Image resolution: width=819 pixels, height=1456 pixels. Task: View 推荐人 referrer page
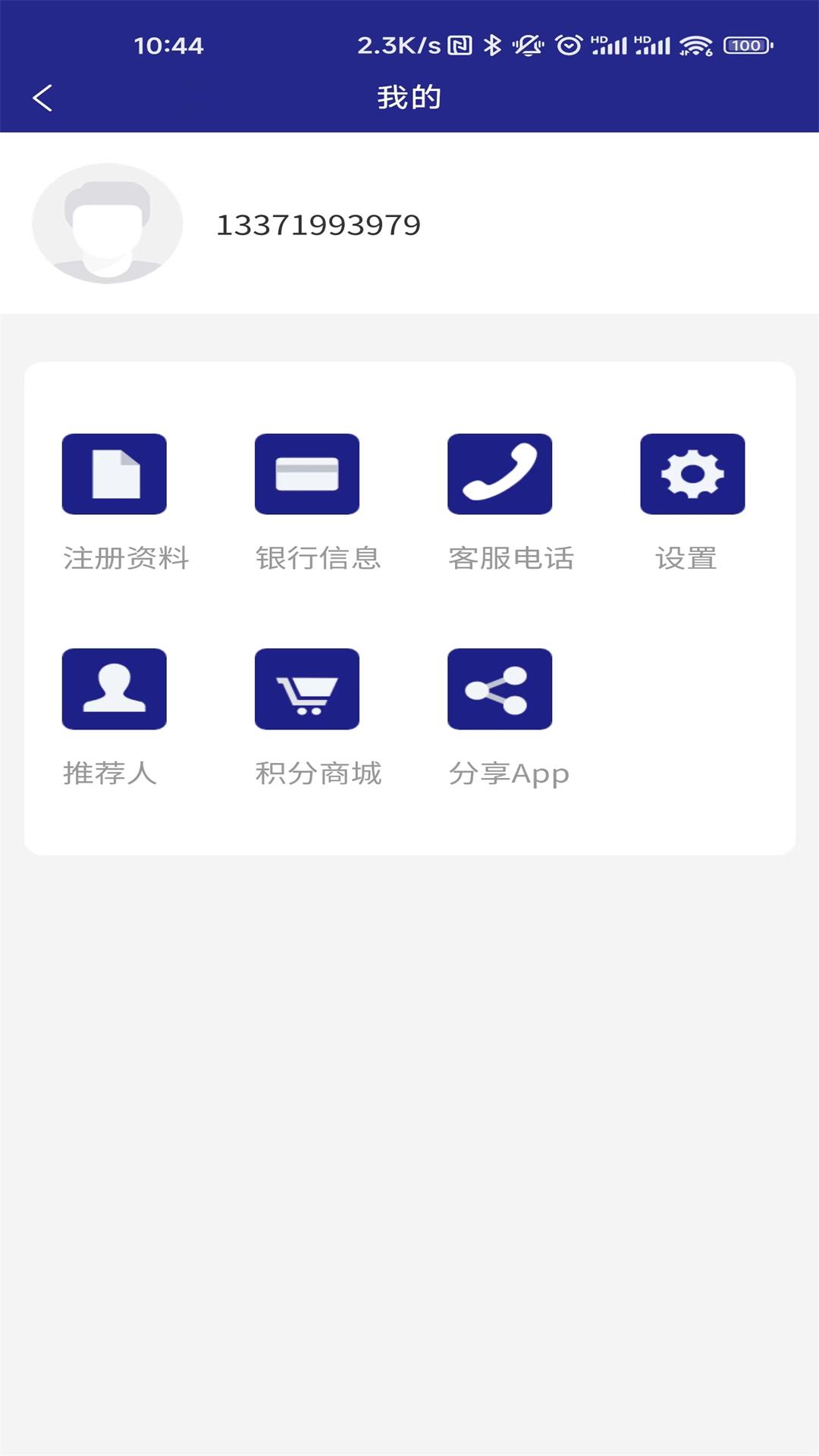click(x=115, y=689)
